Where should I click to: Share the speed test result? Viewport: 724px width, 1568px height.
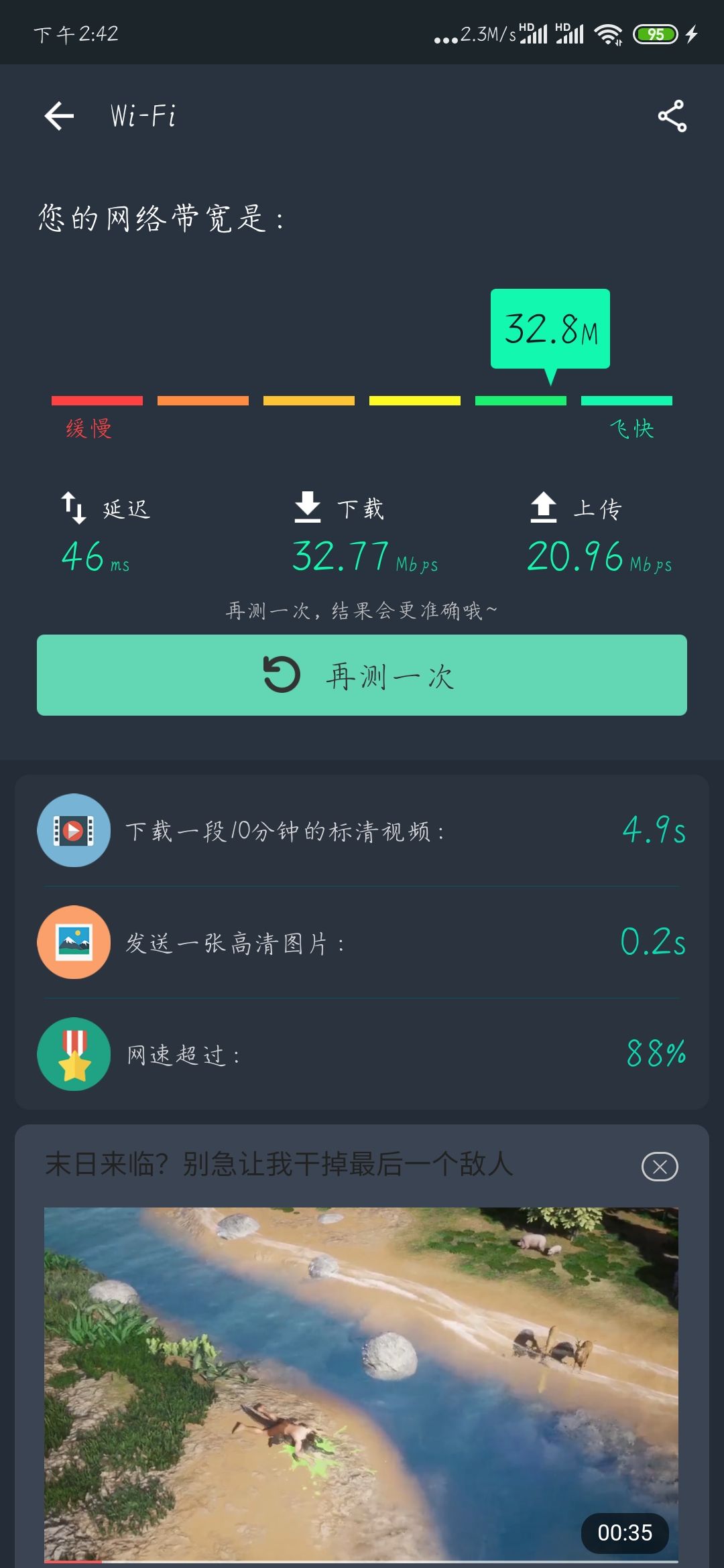pyautogui.click(x=672, y=116)
